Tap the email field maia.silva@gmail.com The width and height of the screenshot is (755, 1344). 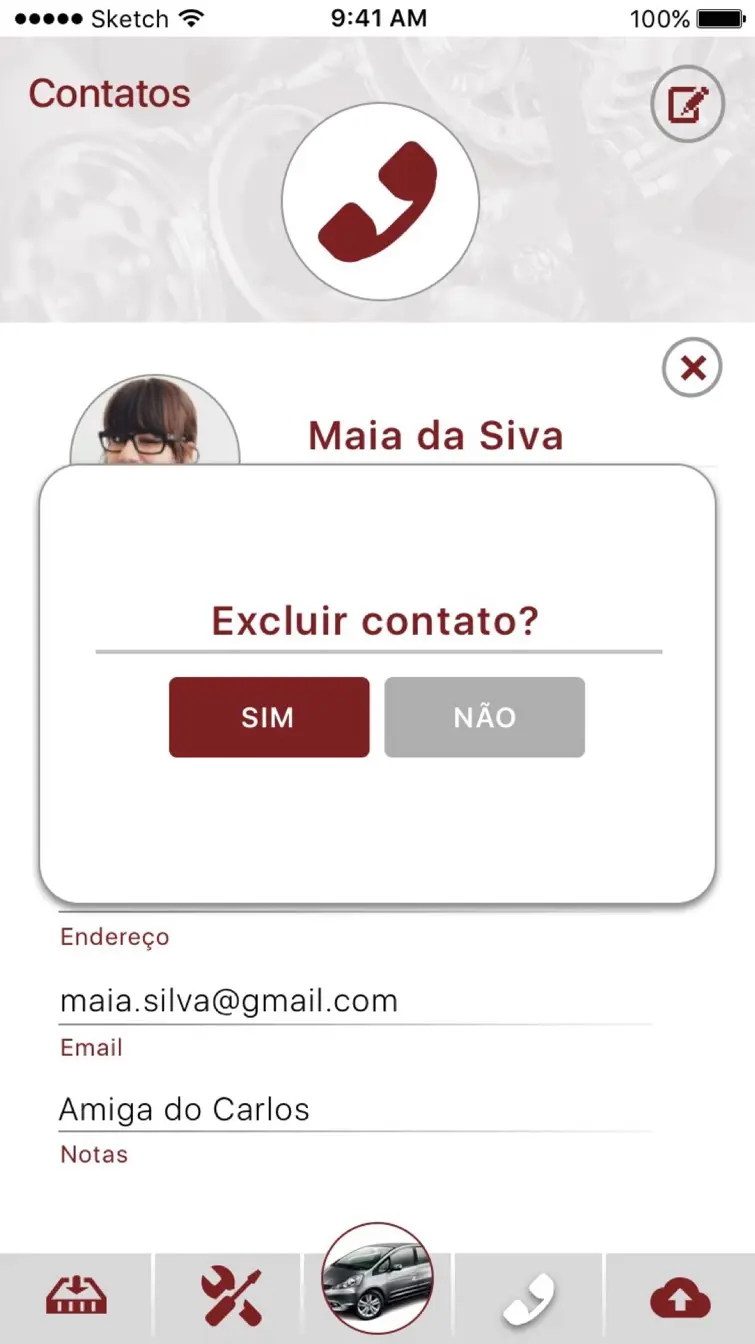[355, 1001]
